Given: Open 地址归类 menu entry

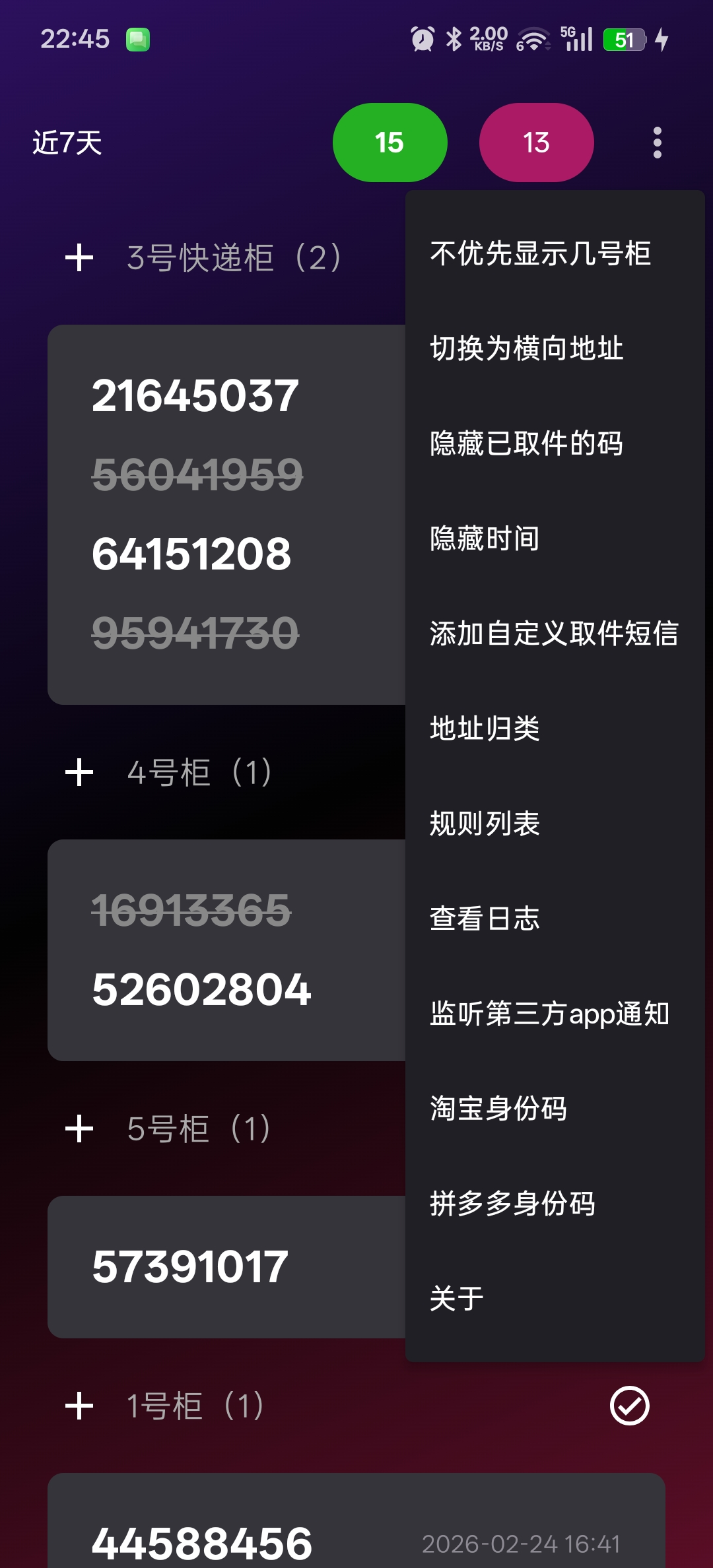Looking at the screenshot, I should click(x=485, y=729).
